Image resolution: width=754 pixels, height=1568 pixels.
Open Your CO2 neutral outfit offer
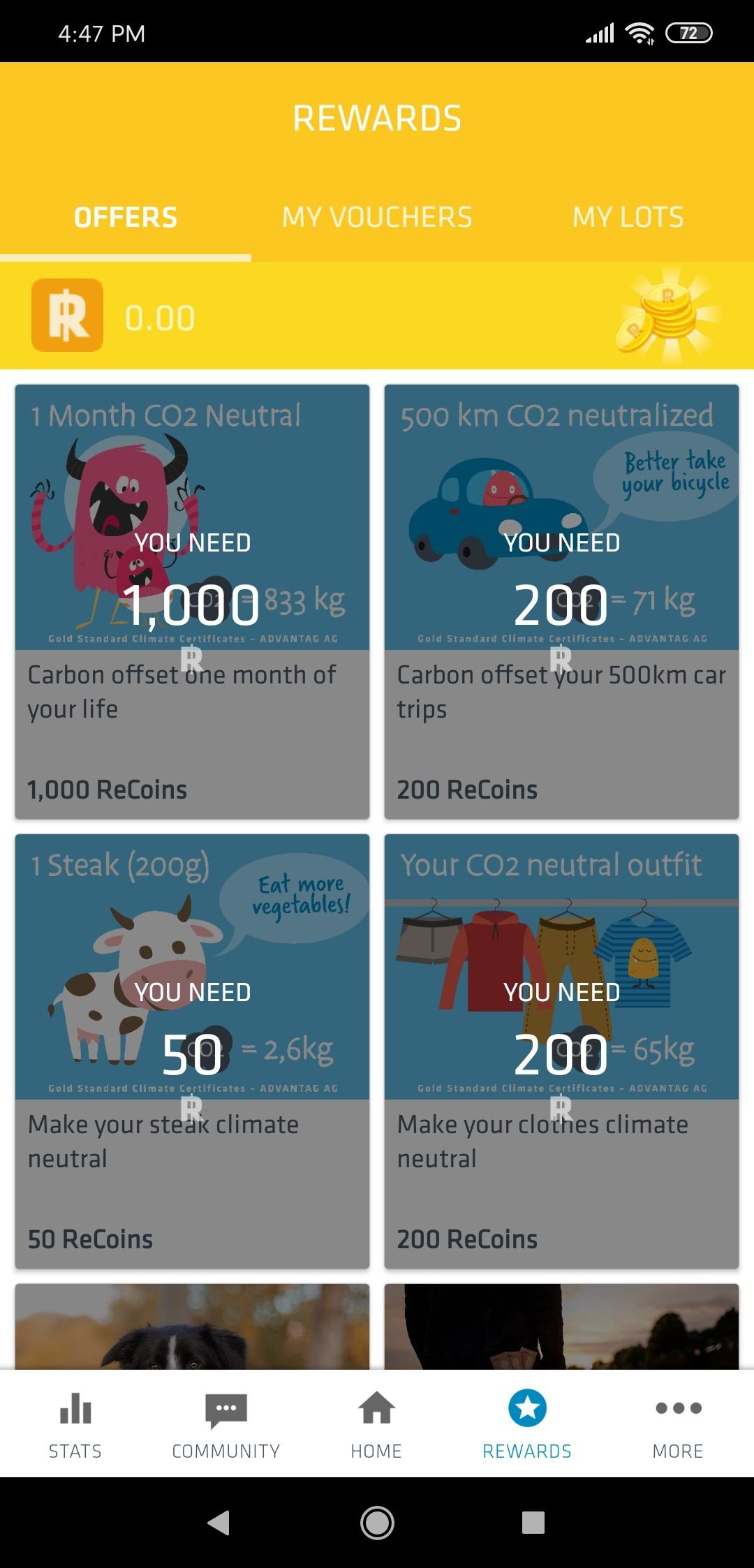point(561,1051)
